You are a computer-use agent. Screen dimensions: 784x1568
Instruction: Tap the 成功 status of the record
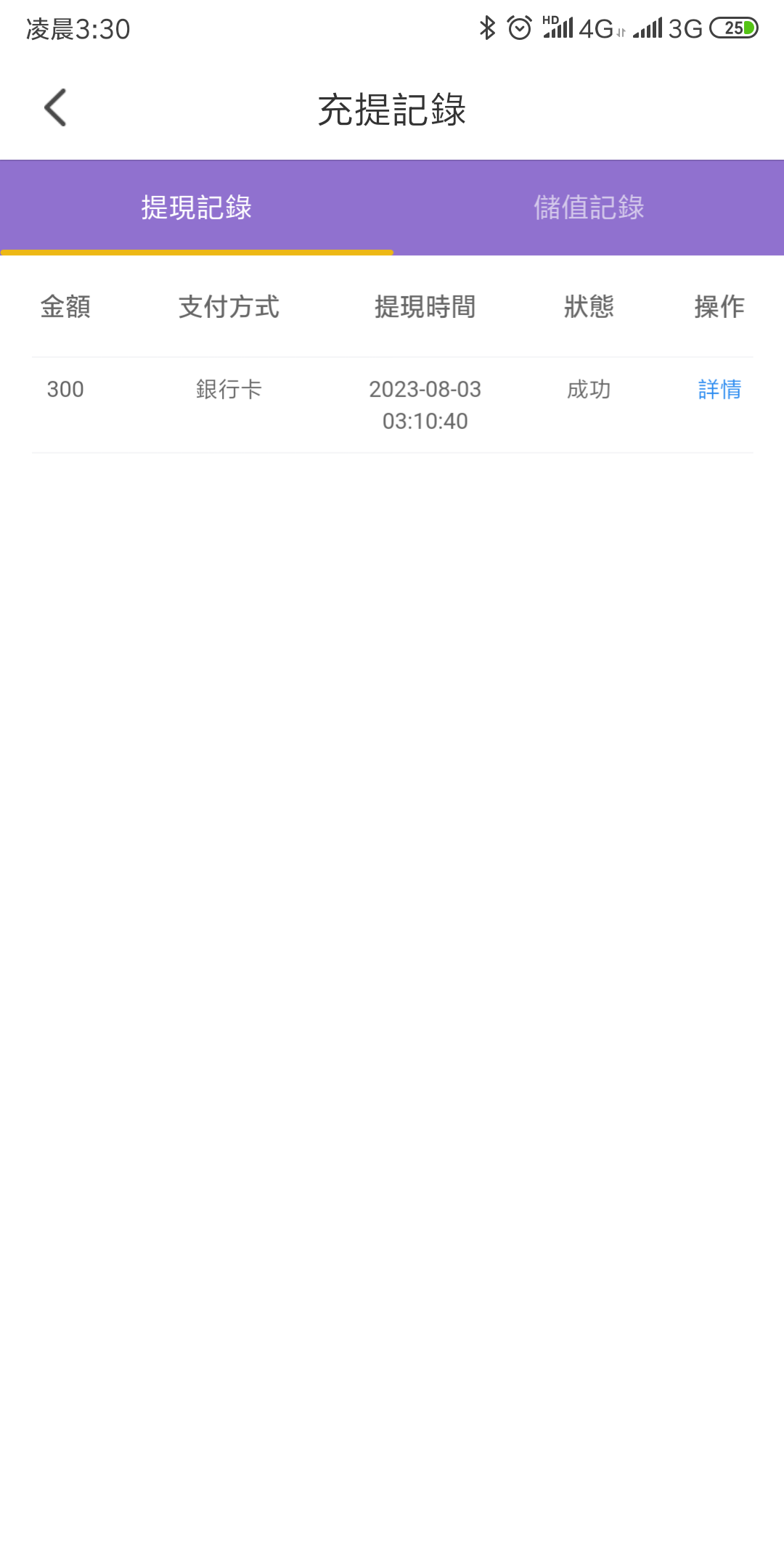point(588,390)
